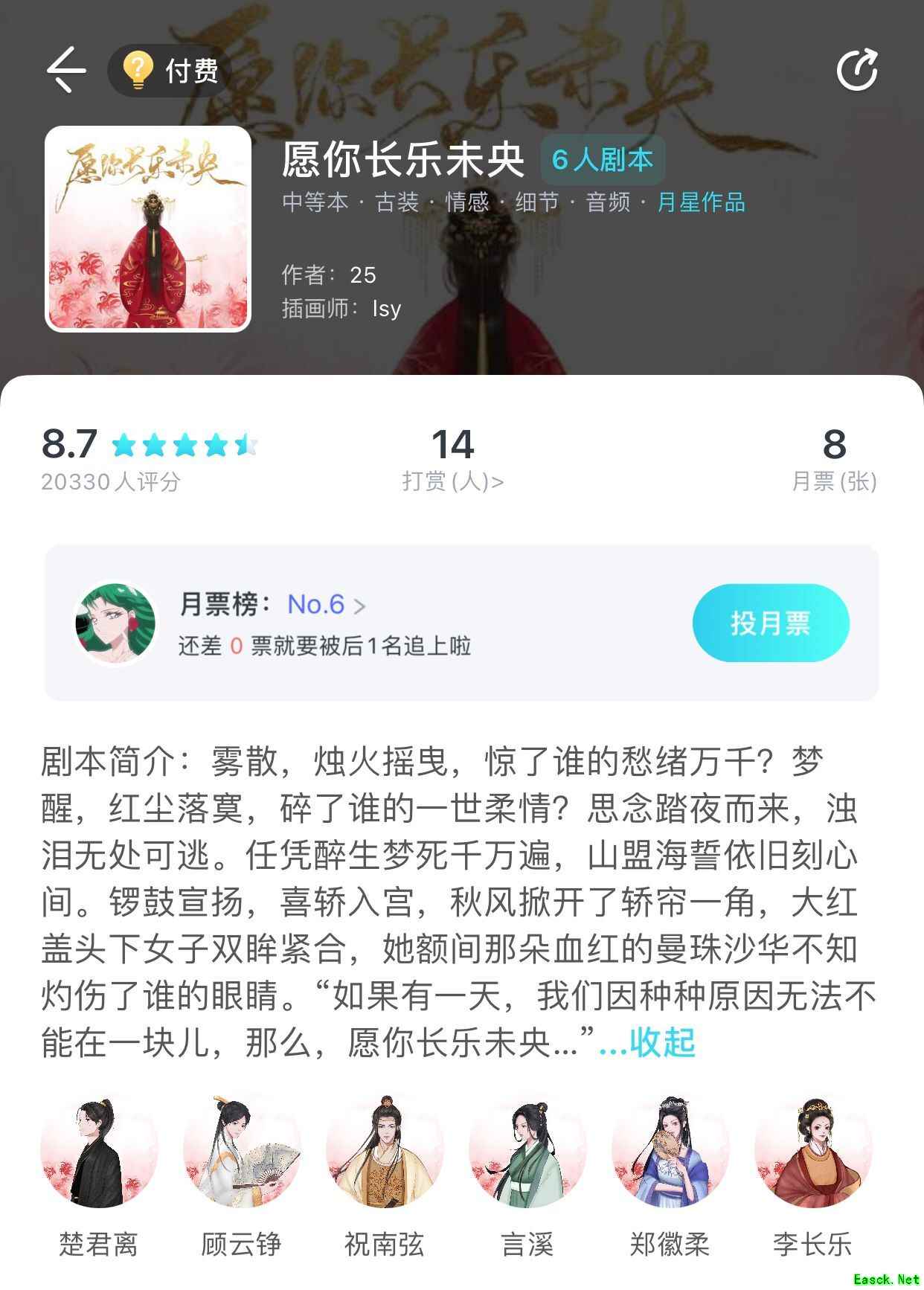
Task: Select character 祝南弦
Action: click(x=385, y=1152)
